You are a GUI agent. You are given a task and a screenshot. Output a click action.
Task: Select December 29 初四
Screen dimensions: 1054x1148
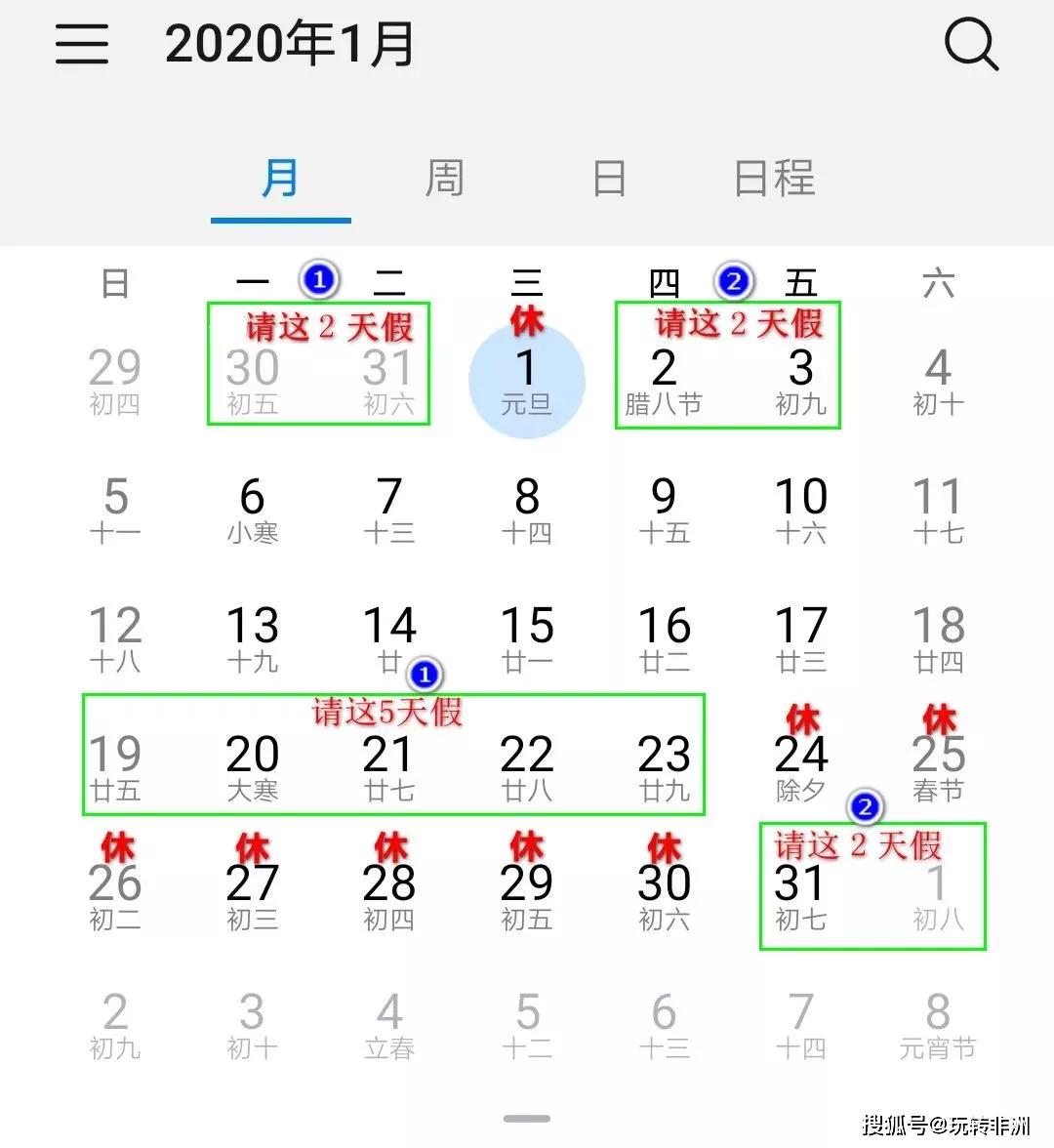115,380
